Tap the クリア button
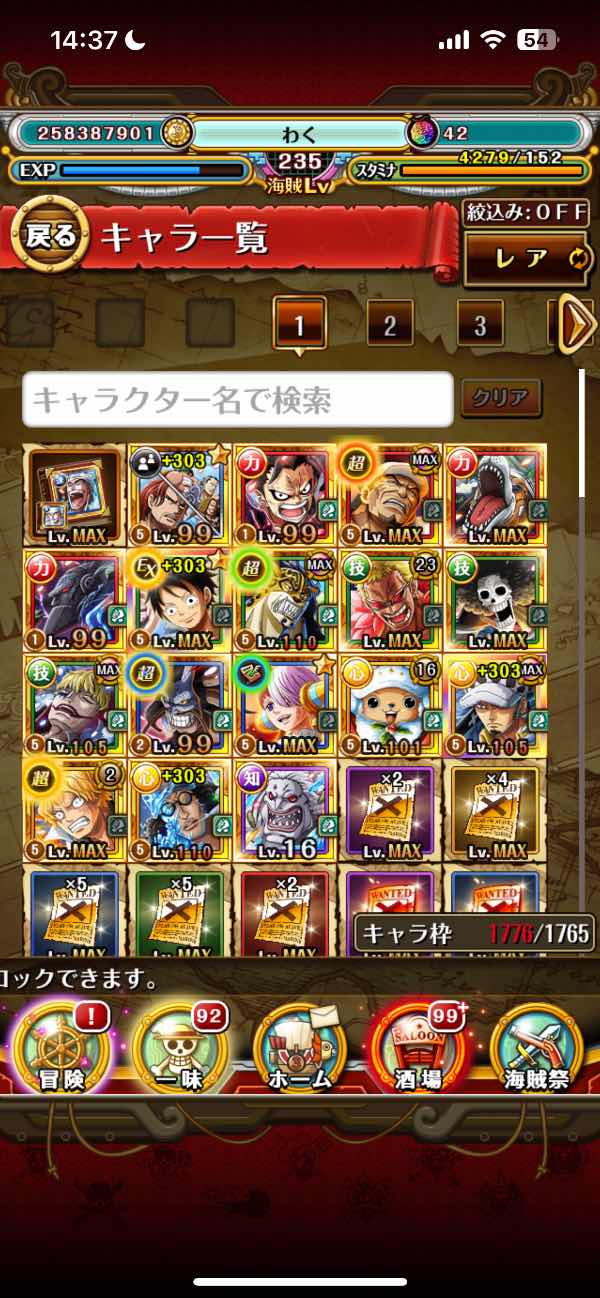 [x=500, y=398]
